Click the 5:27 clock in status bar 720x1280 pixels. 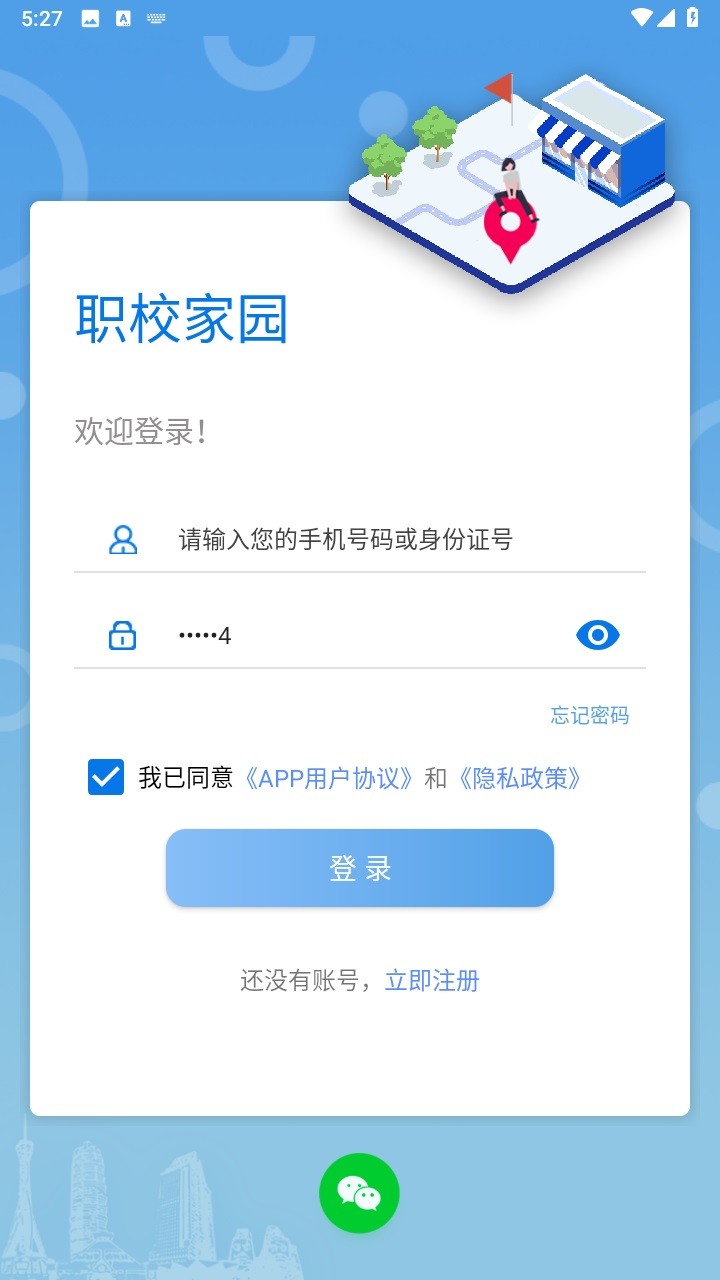coord(41,17)
